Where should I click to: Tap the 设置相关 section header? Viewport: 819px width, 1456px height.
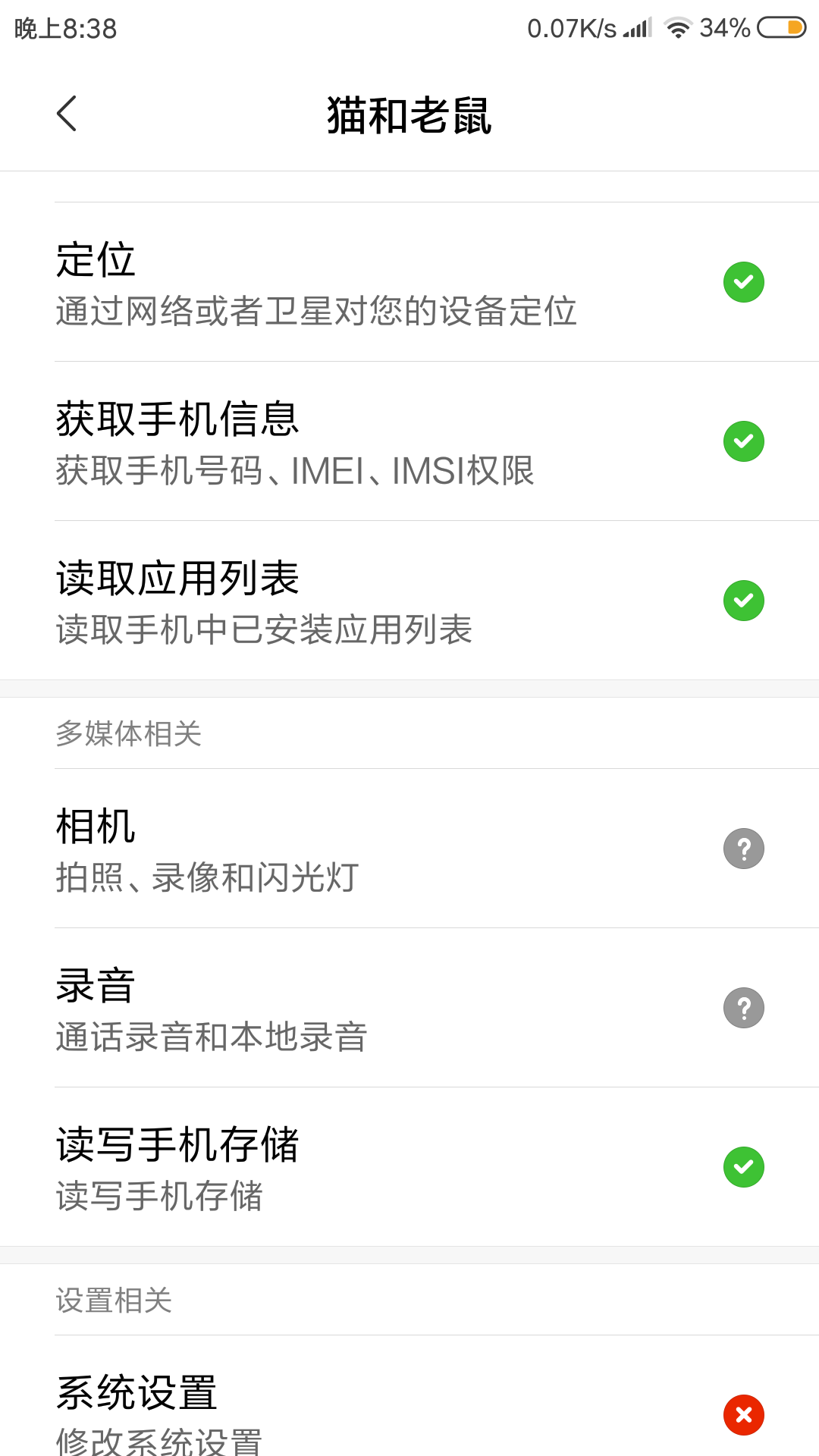114,1301
